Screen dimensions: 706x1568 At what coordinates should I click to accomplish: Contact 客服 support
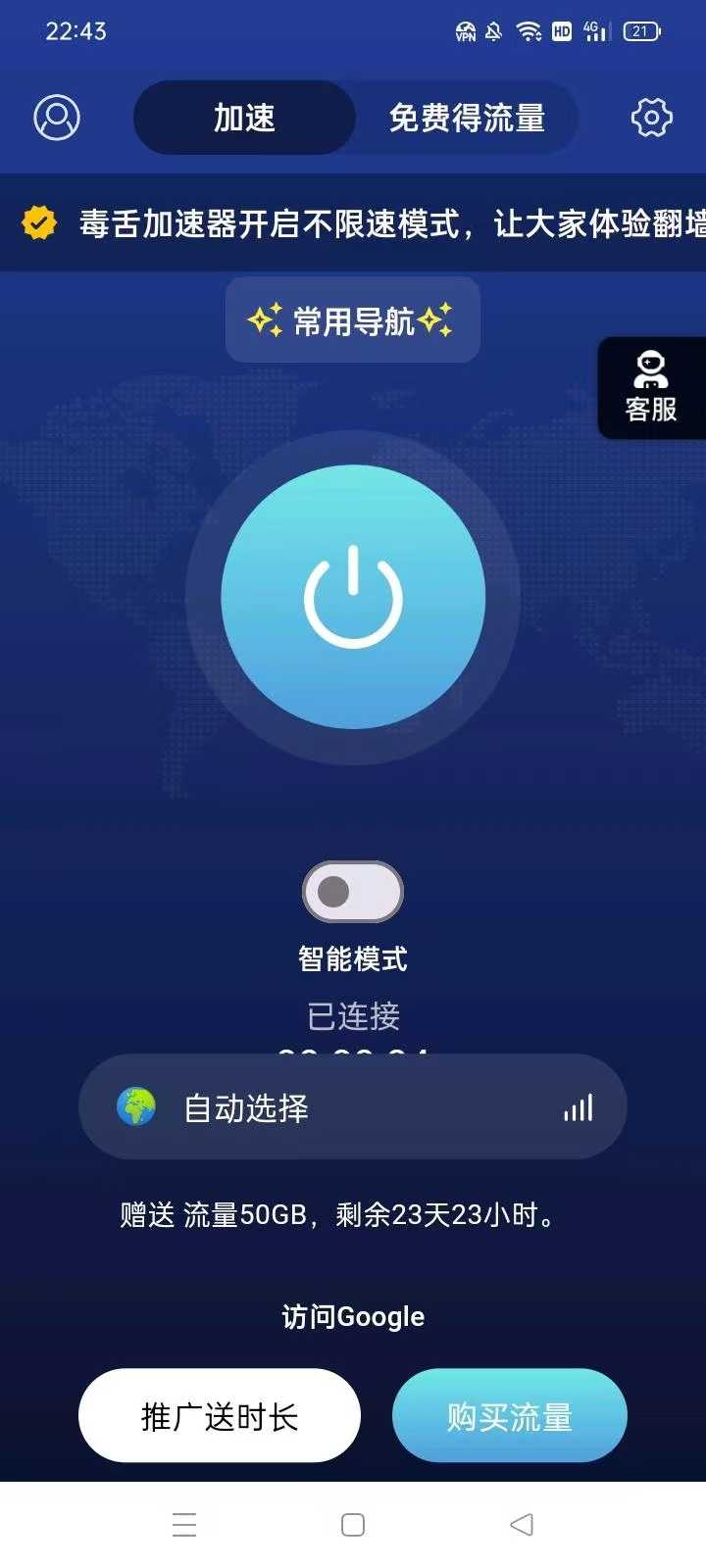point(651,388)
